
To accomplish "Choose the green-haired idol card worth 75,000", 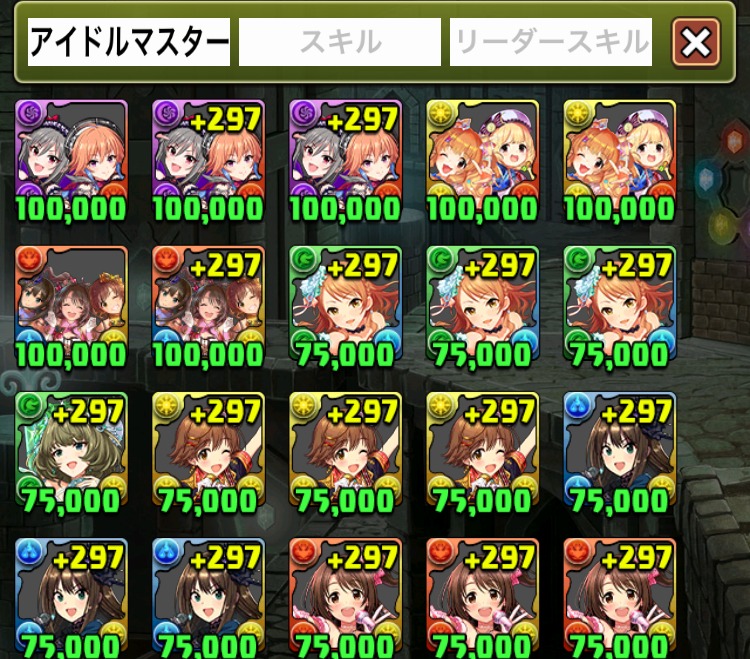I will point(71,450).
